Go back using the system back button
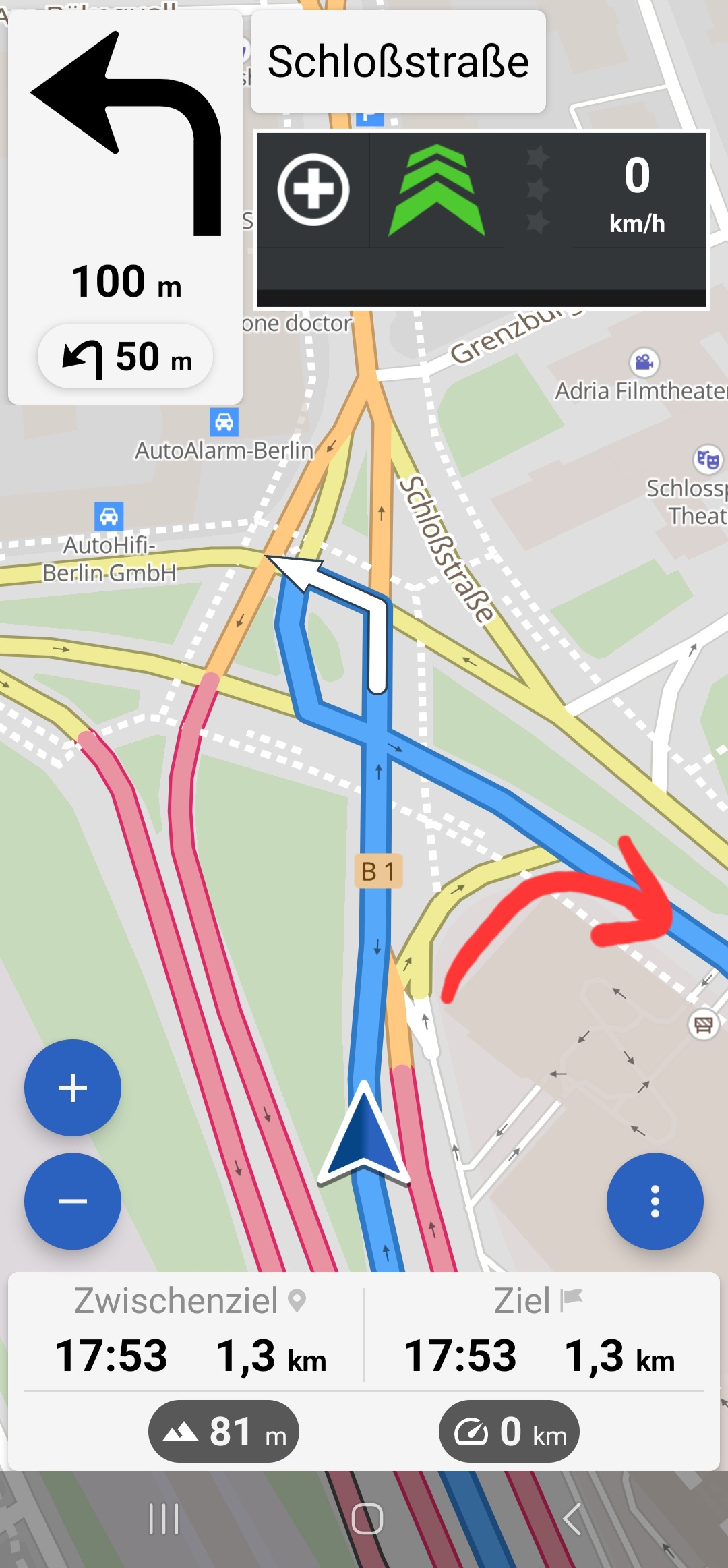Viewport: 728px width, 1568px height. (x=572, y=1519)
